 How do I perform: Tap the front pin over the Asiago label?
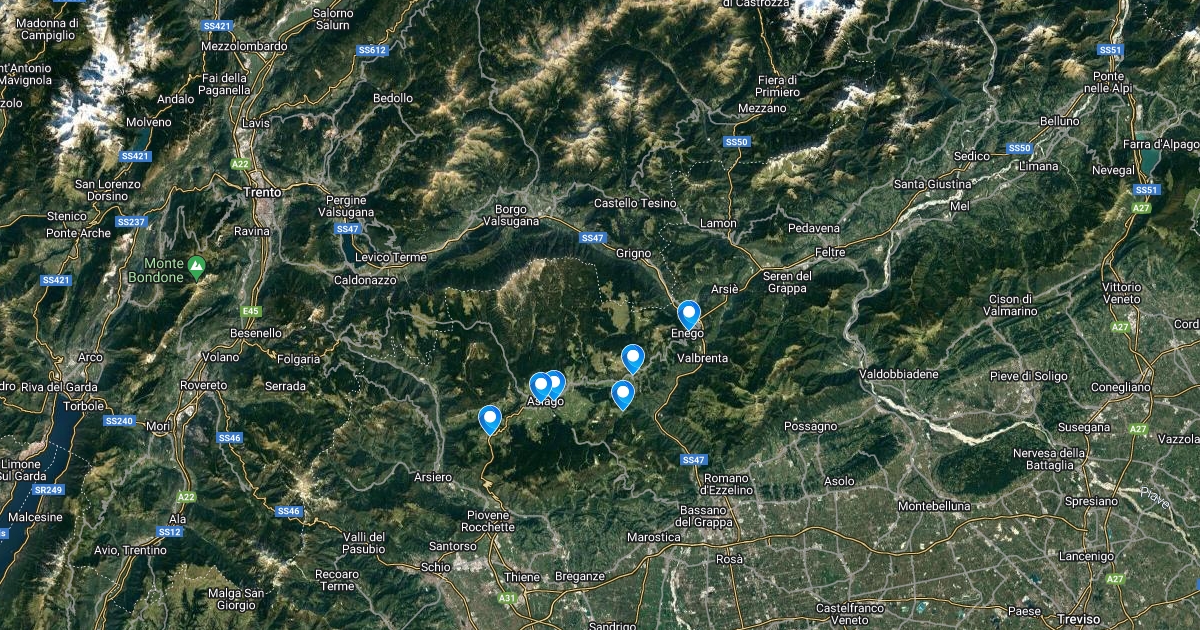541,387
